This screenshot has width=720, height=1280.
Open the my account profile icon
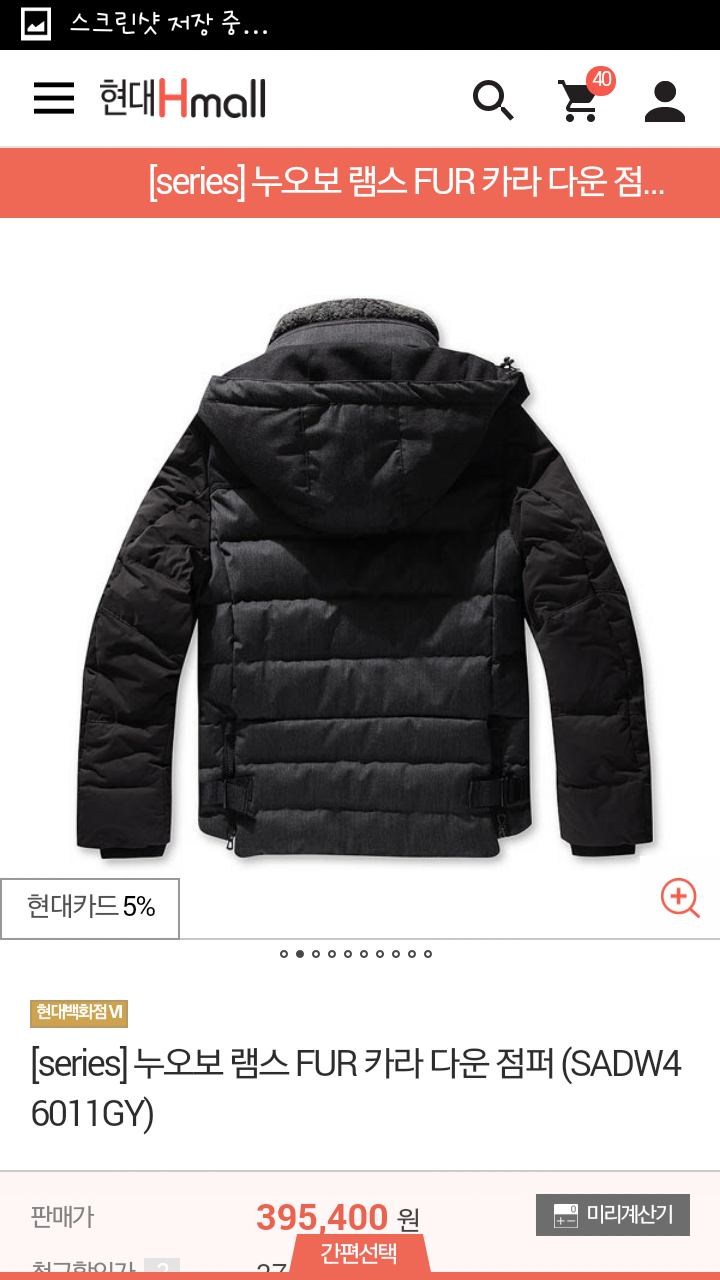coord(665,101)
